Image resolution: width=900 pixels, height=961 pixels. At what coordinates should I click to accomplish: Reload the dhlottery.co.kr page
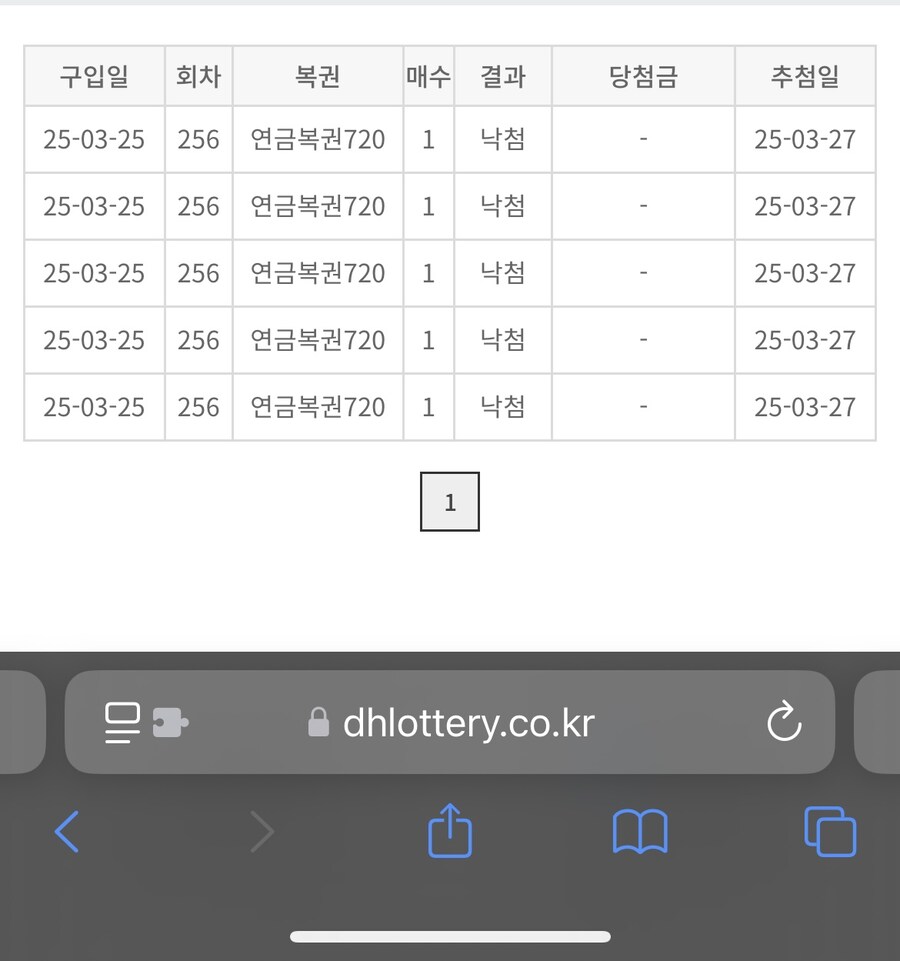tap(785, 722)
